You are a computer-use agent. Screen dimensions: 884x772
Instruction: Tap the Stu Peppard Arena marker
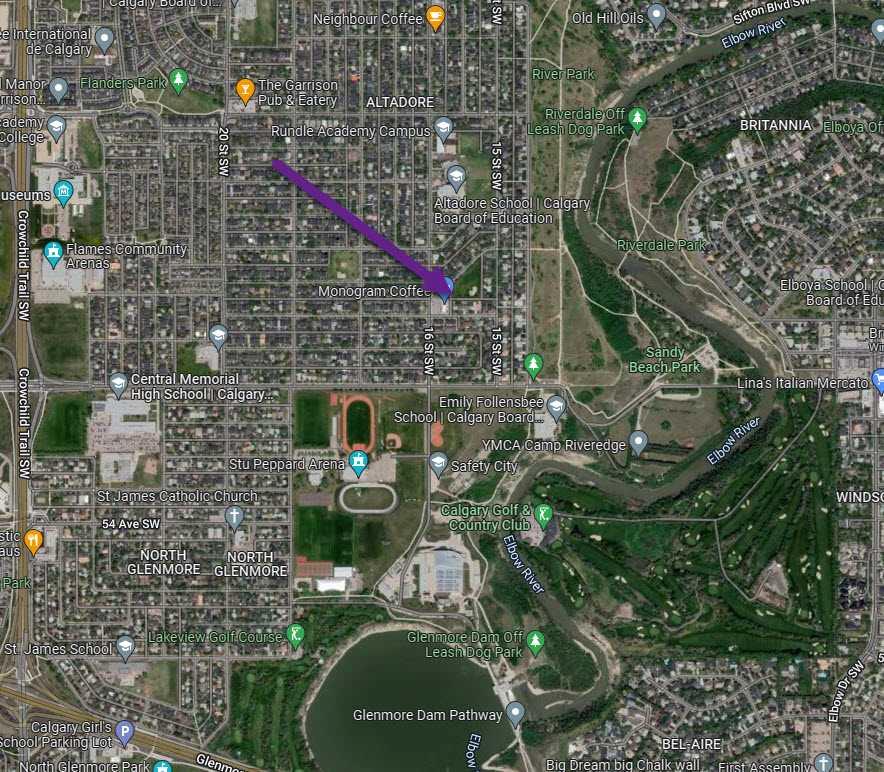click(x=359, y=462)
